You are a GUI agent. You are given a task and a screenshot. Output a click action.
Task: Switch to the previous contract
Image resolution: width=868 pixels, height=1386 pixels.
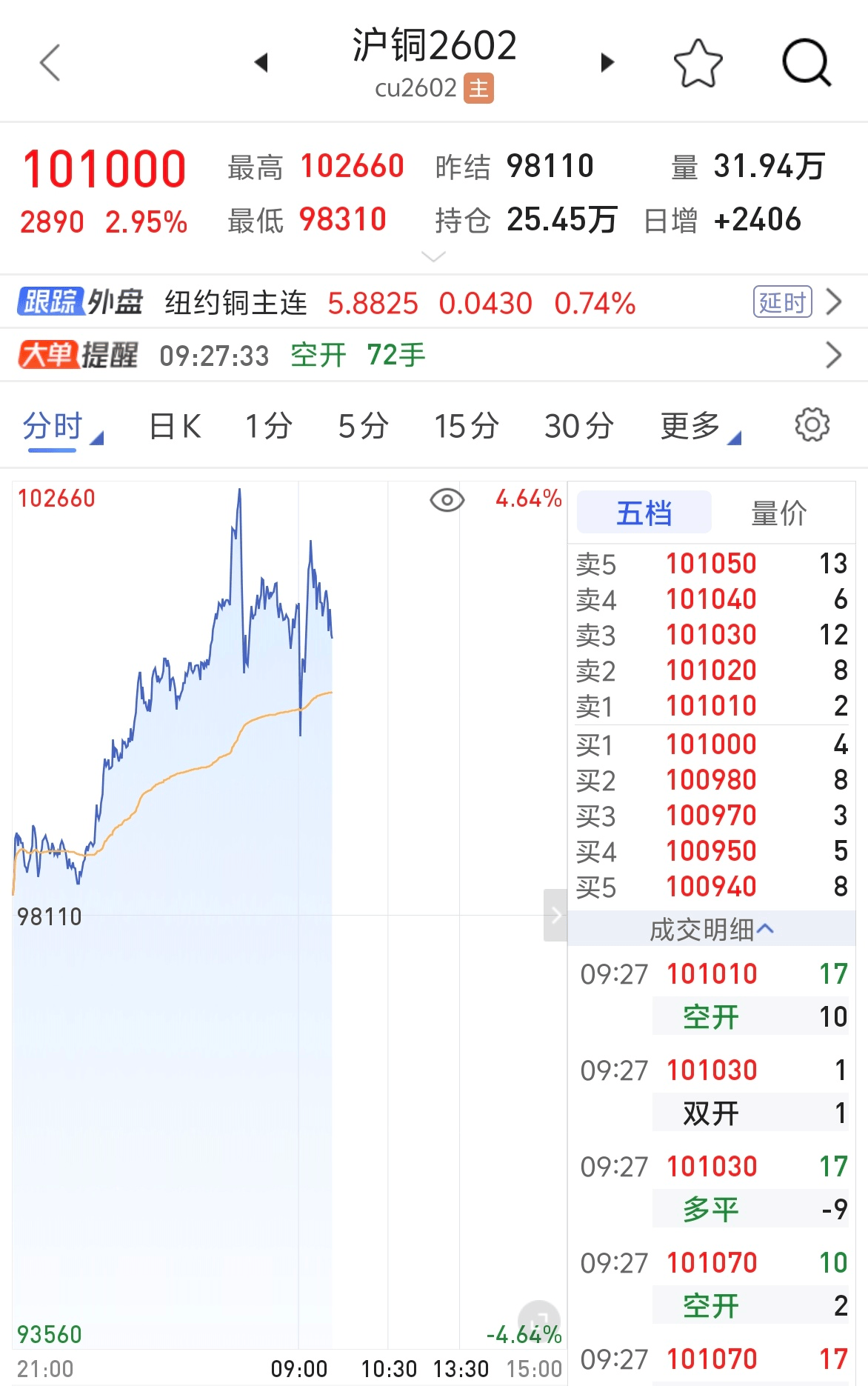coord(261,62)
